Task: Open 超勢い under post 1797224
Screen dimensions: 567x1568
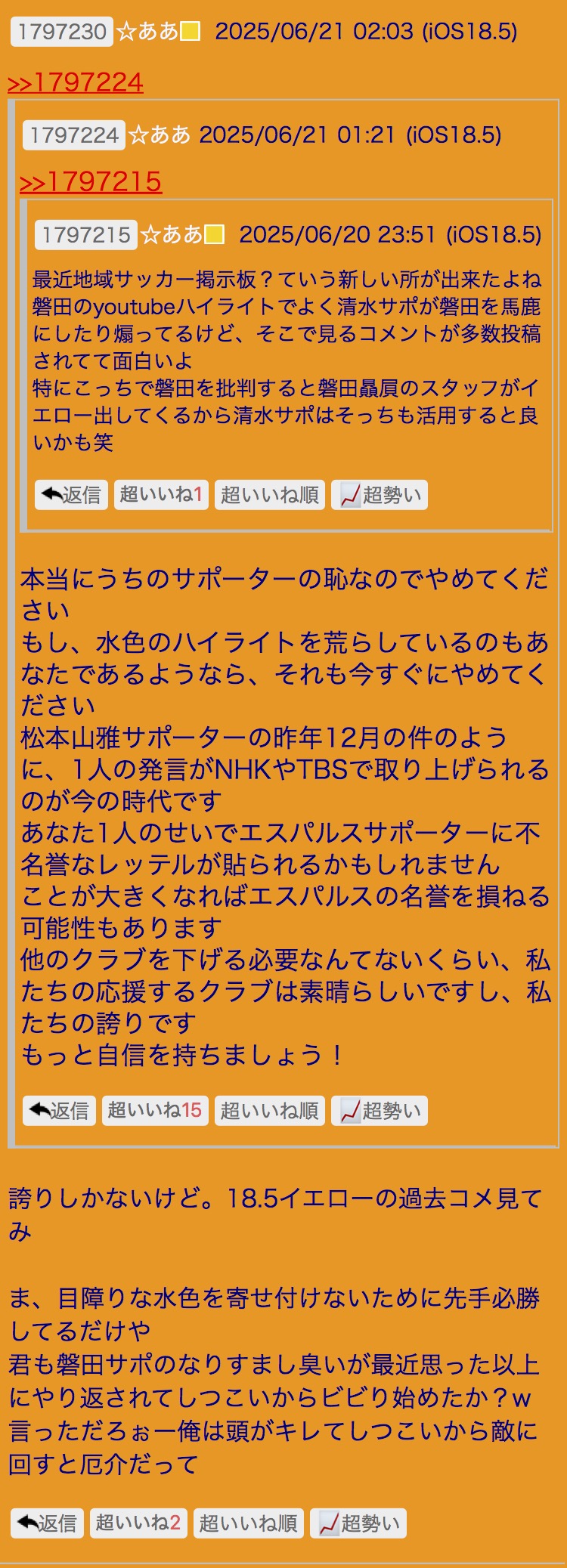Action: coord(380,1111)
